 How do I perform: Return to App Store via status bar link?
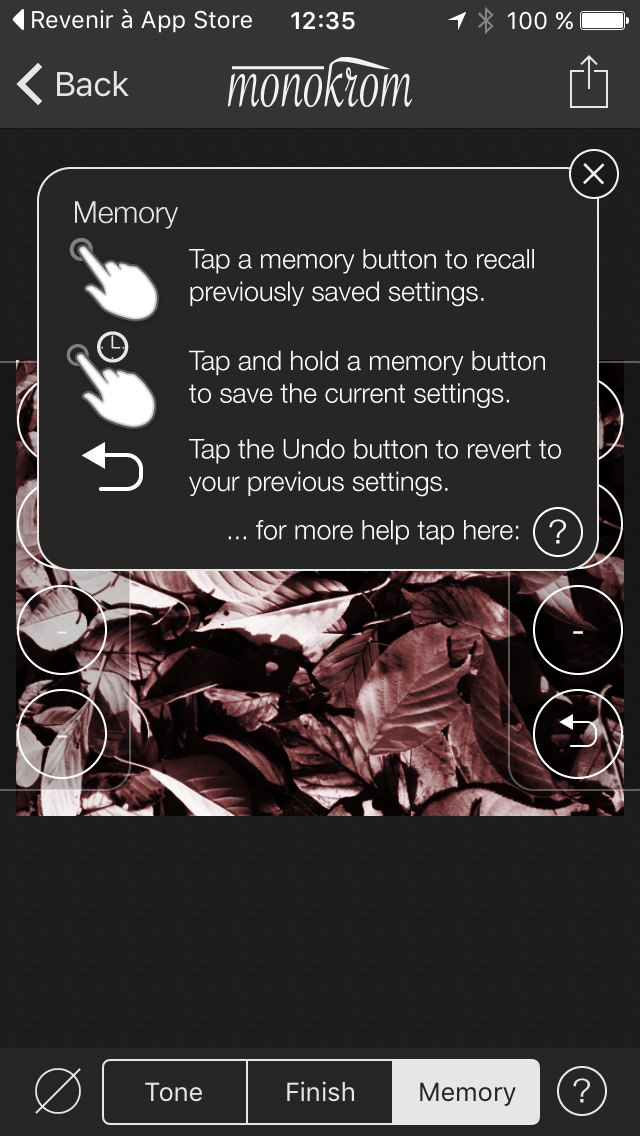click(133, 20)
